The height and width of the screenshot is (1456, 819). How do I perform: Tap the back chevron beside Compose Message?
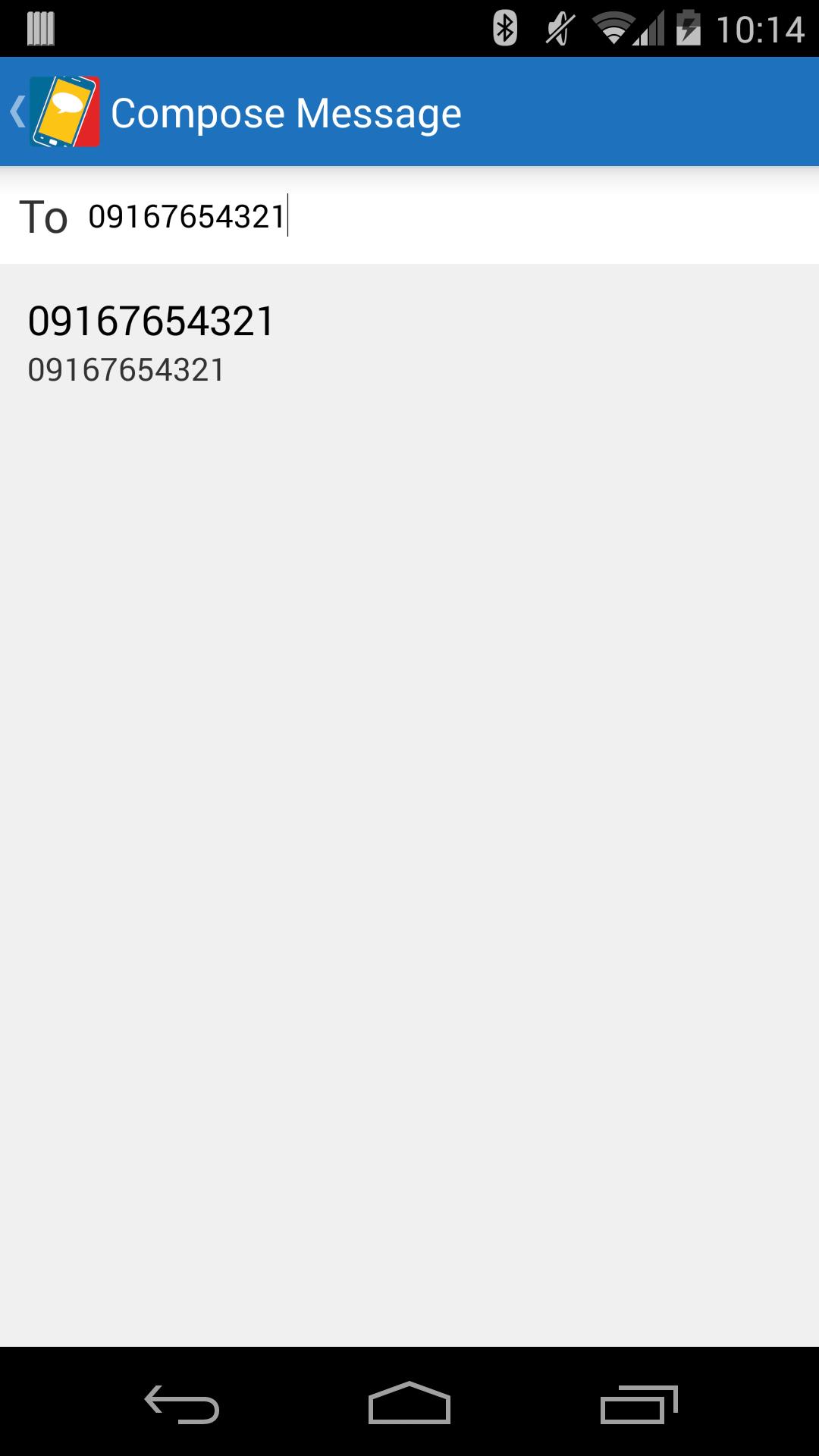(17, 111)
